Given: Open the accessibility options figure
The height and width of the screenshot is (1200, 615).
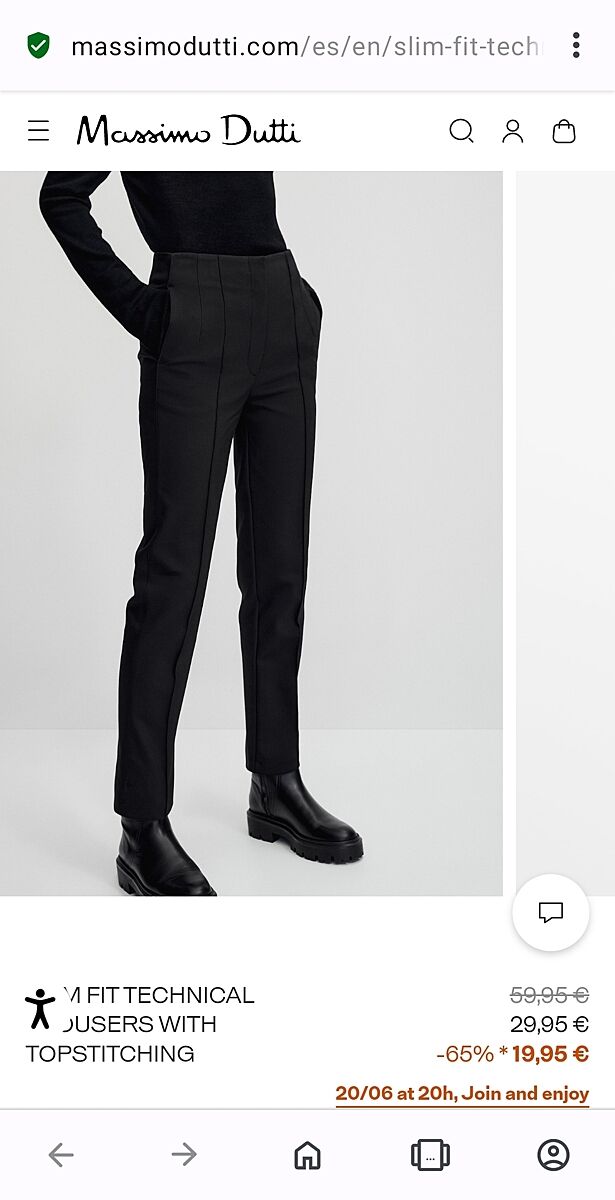Looking at the screenshot, I should [40, 1008].
